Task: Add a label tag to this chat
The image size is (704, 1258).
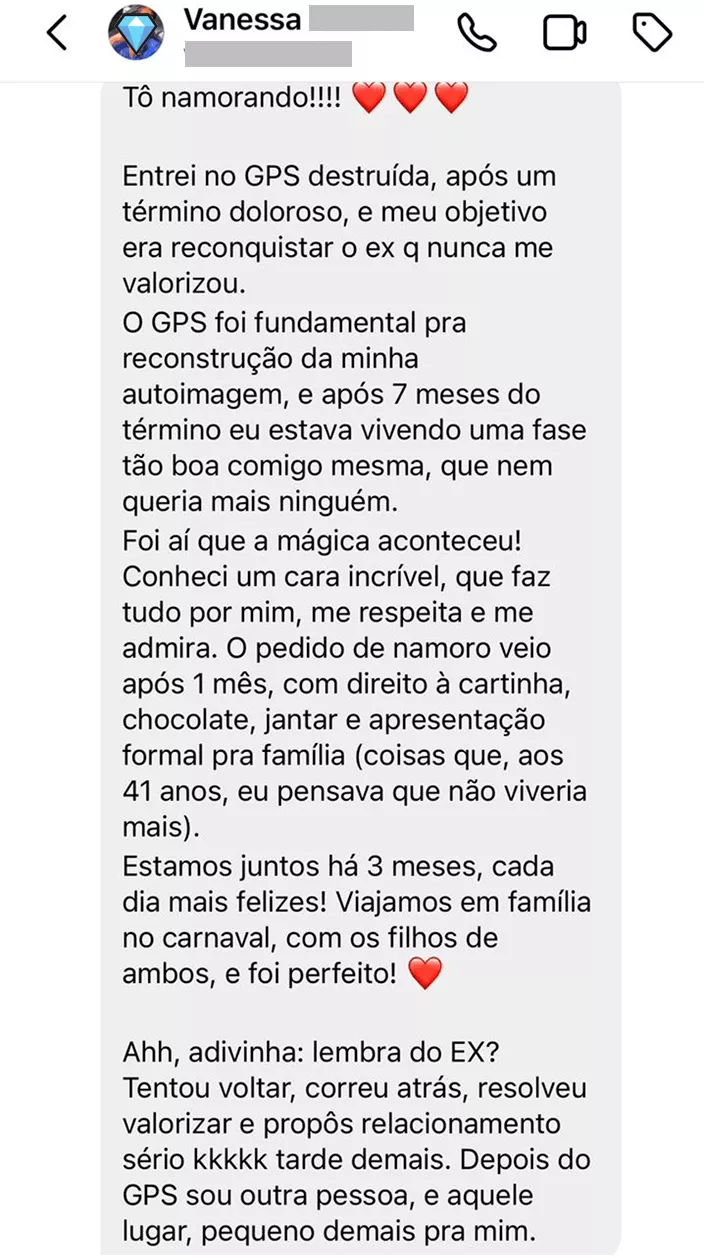Action: 653,33
